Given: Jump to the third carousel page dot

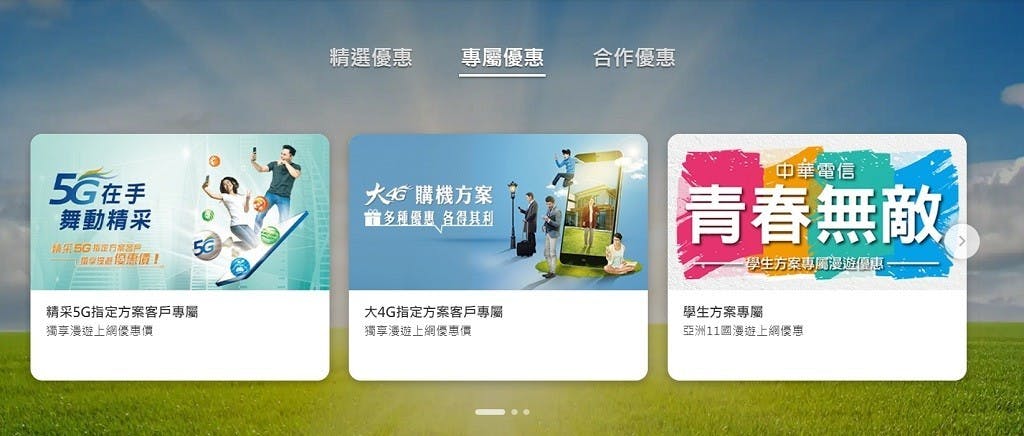Looking at the screenshot, I should click(x=526, y=412).
